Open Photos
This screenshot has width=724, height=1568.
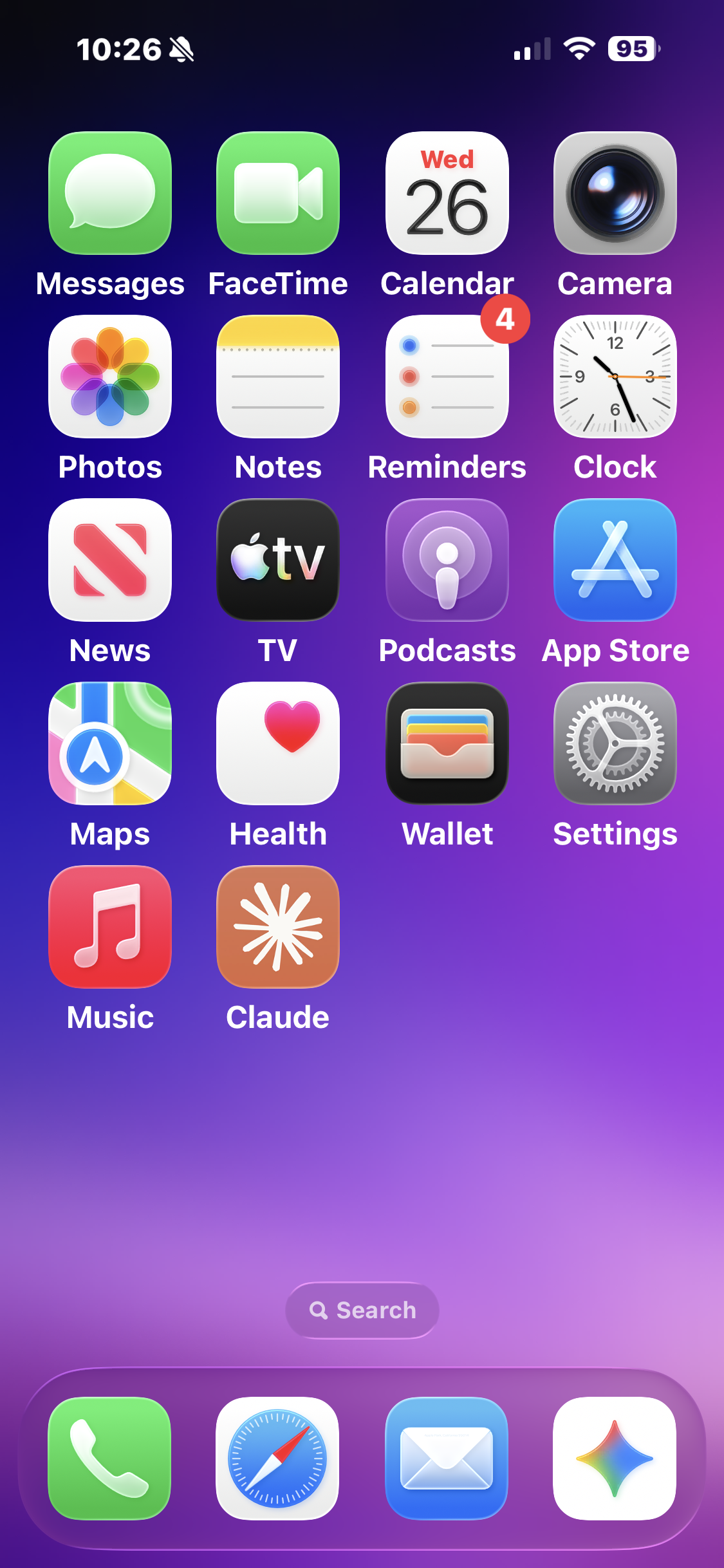109,377
